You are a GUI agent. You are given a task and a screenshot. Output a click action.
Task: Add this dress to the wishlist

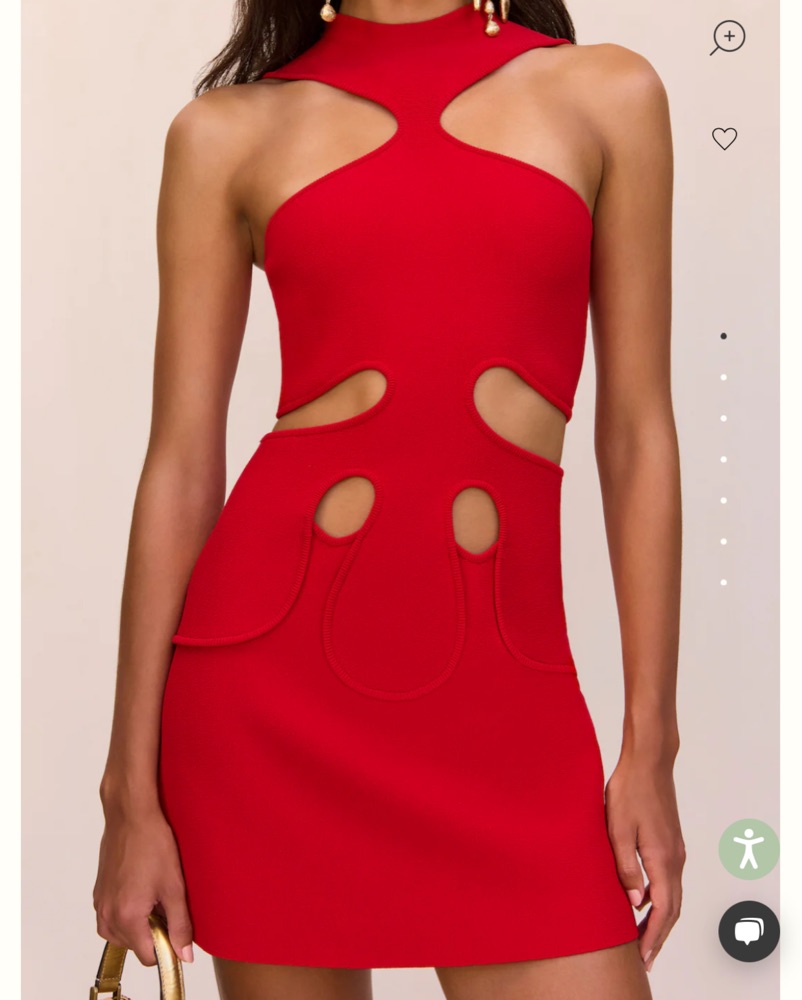[724, 139]
